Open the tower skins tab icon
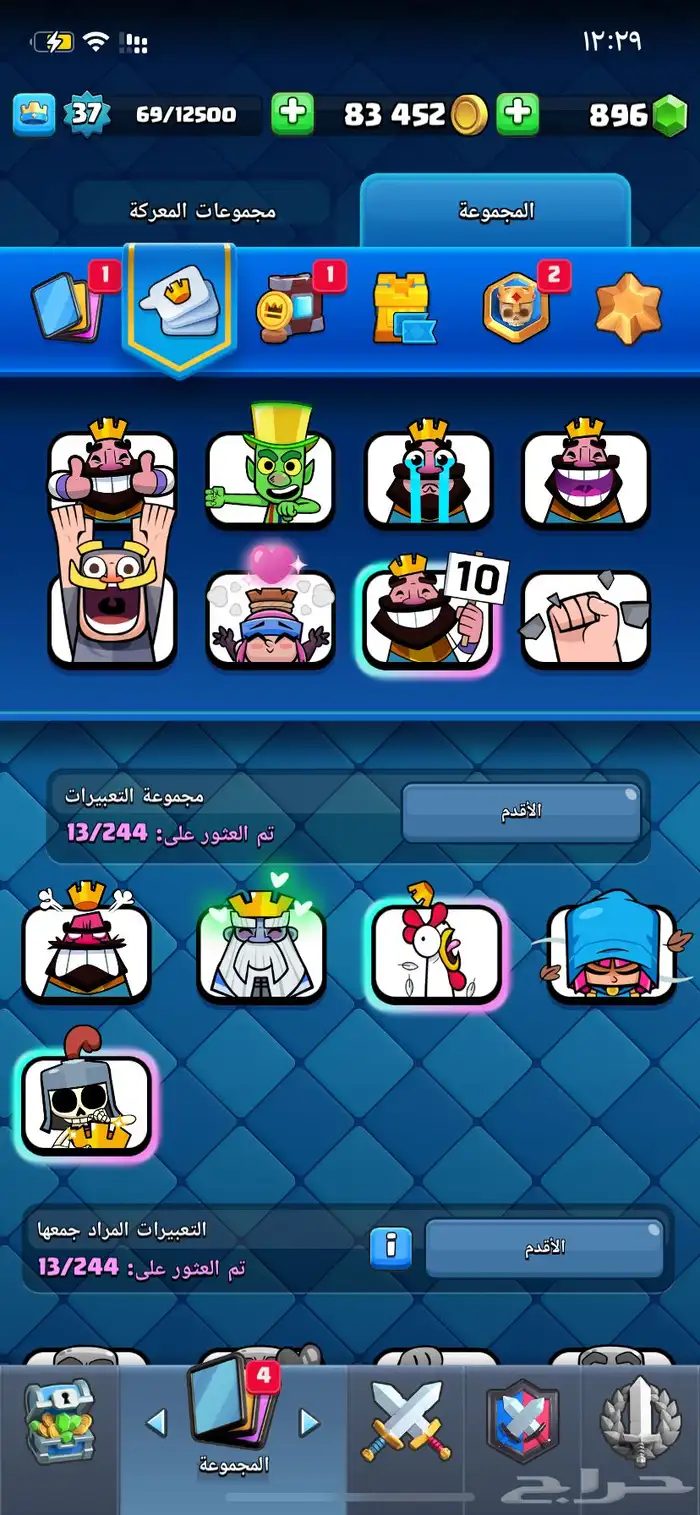Viewport: 700px width, 1515px height. coord(404,309)
